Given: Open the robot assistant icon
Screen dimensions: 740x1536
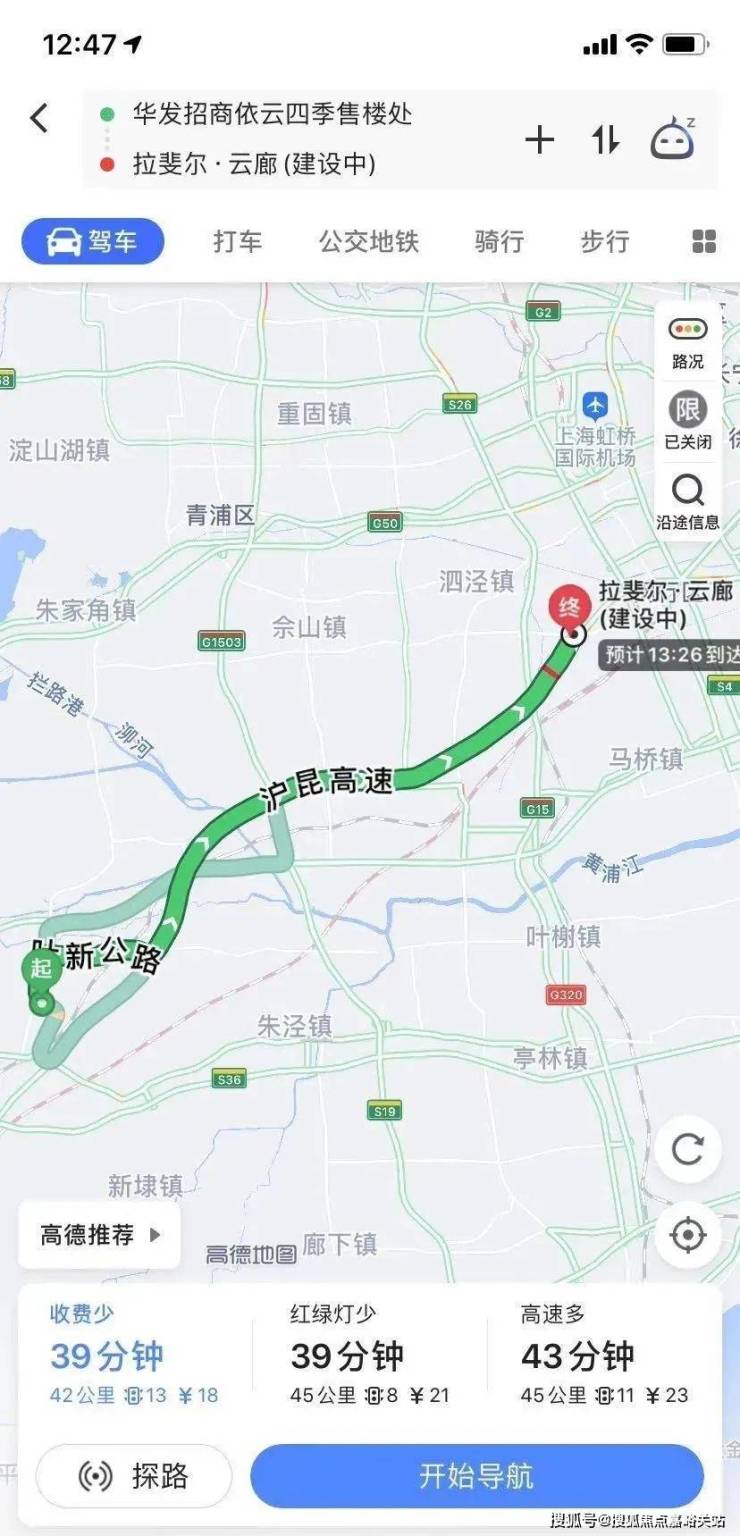Looking at the screenshot, I should pos(673,139).
